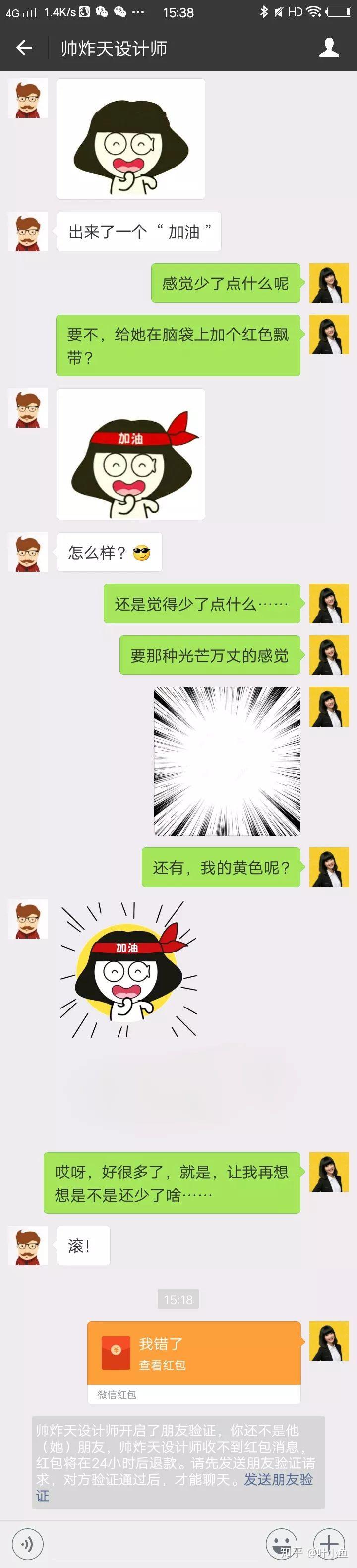View the first black-haired girl sticker
The image size is (357, 1568).
coord(130,139)
